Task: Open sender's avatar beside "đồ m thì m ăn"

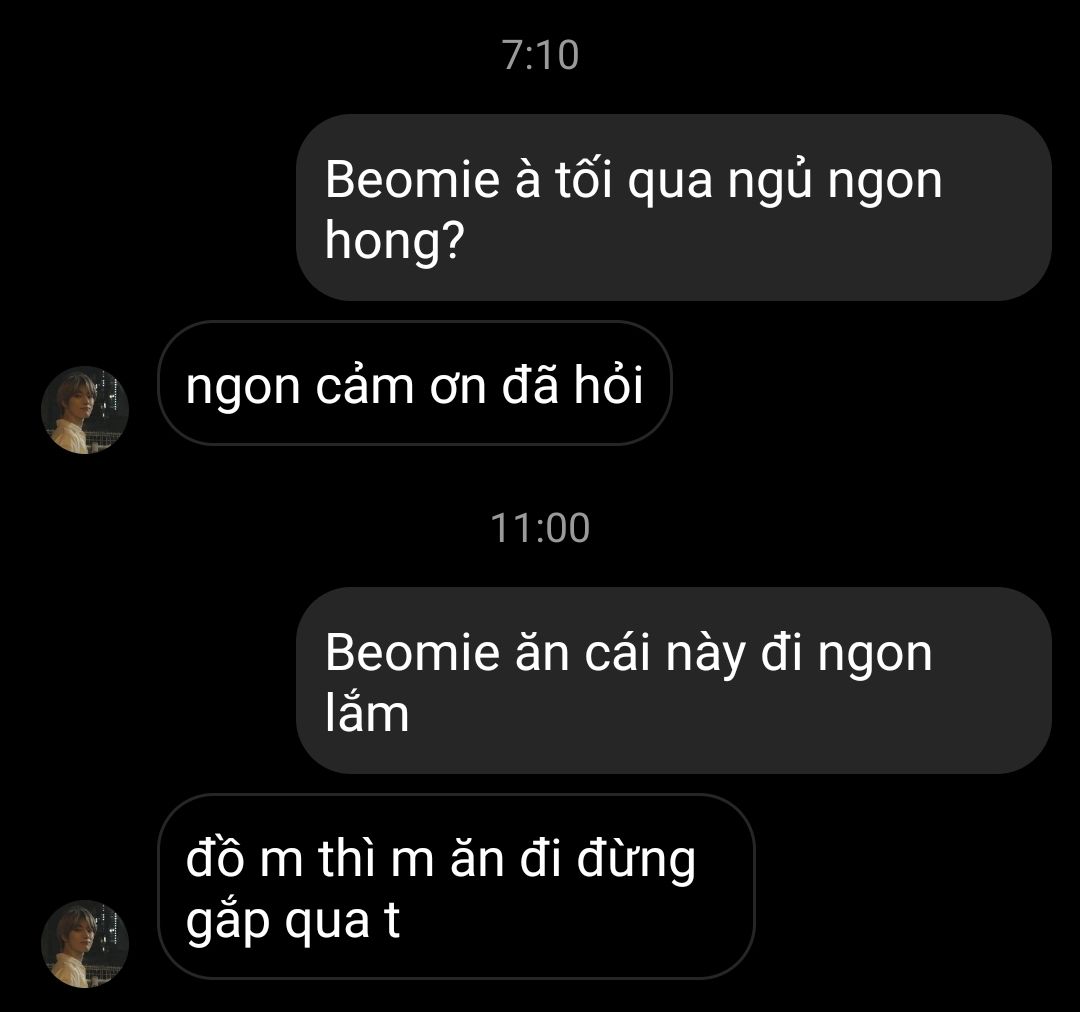Action: tap(85, 943)
